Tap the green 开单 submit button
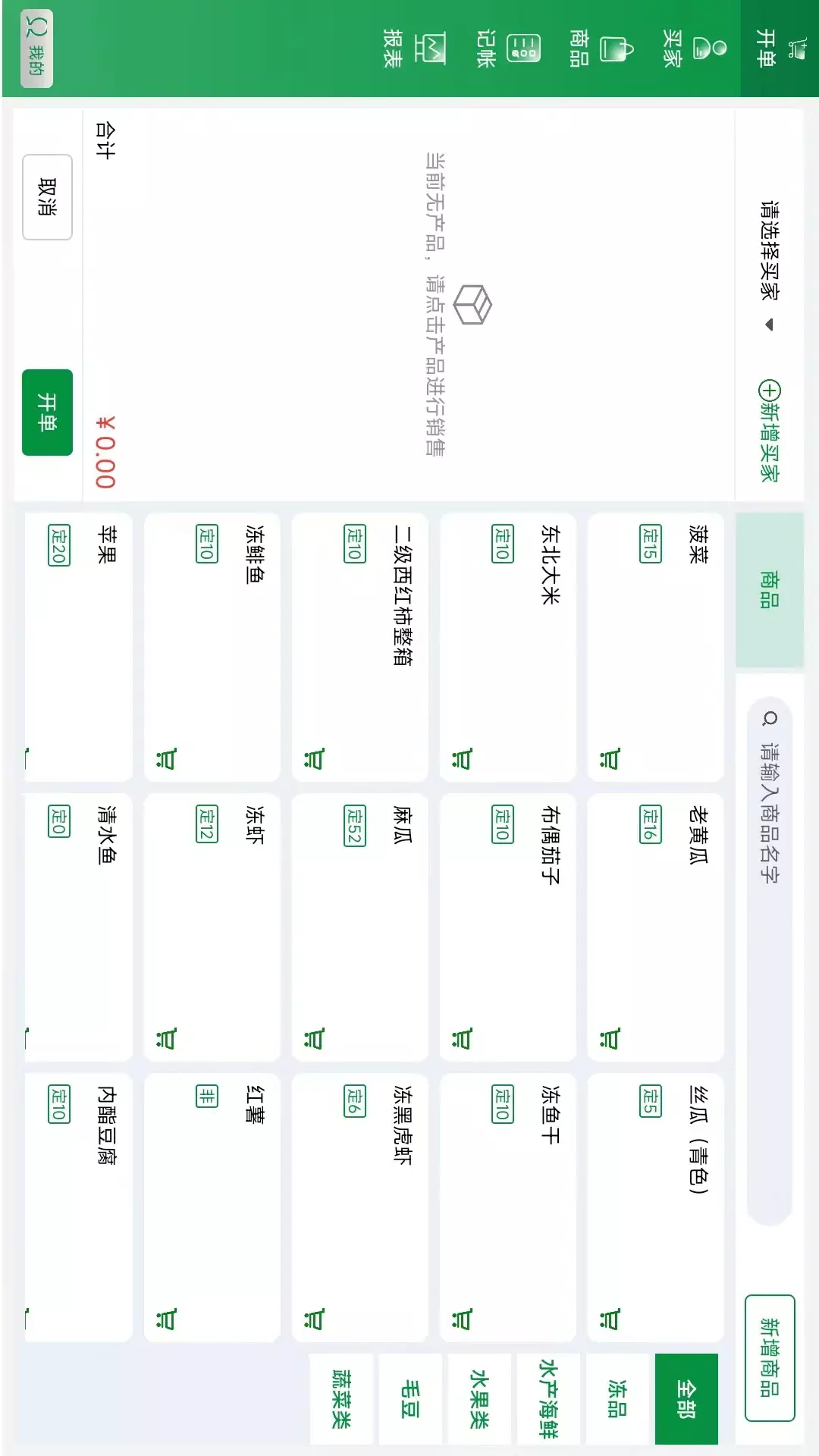This screenshot has width=819, height=1456. (x=47, y=412)
